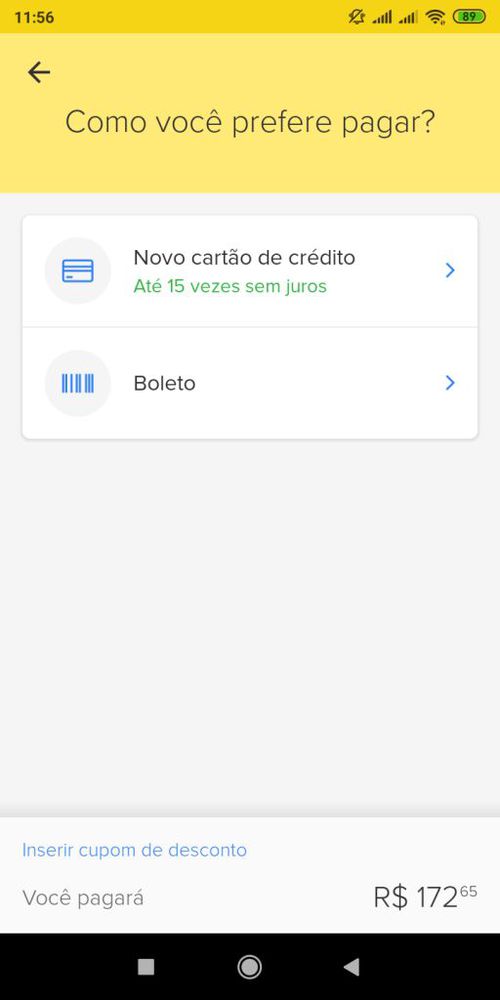Go back using the top-left arrow
The width and height of the screenshot is (500, 1000).
(39, 72)
